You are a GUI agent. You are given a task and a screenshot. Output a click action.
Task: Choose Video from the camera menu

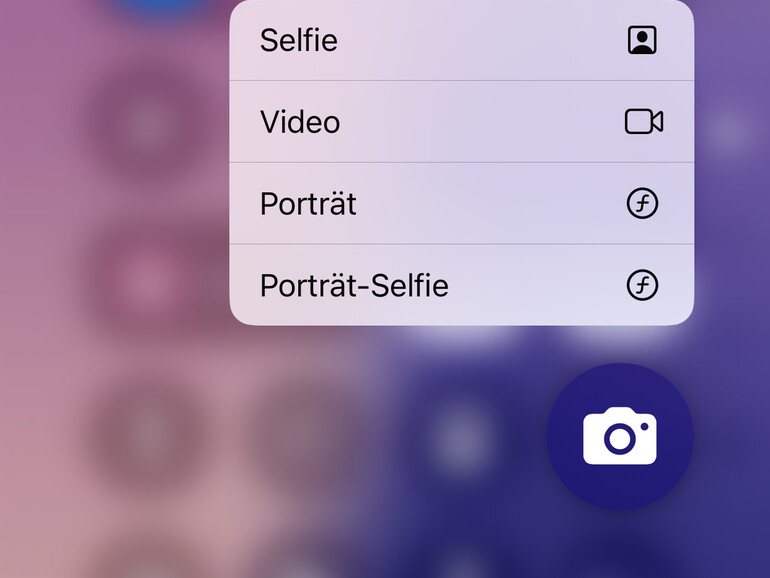460,122
